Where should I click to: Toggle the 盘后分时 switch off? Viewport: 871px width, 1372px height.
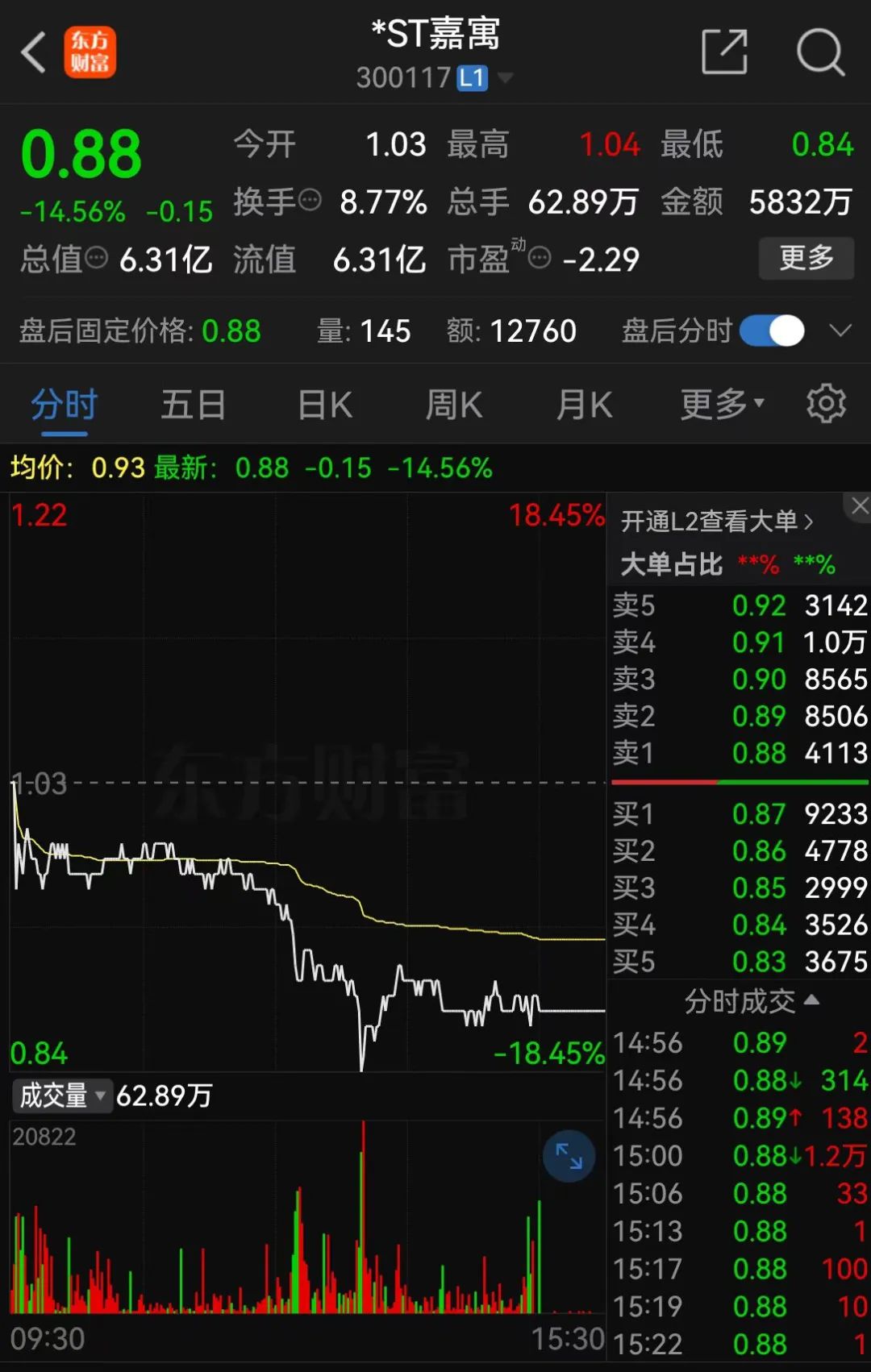click(x=771, y=331)
